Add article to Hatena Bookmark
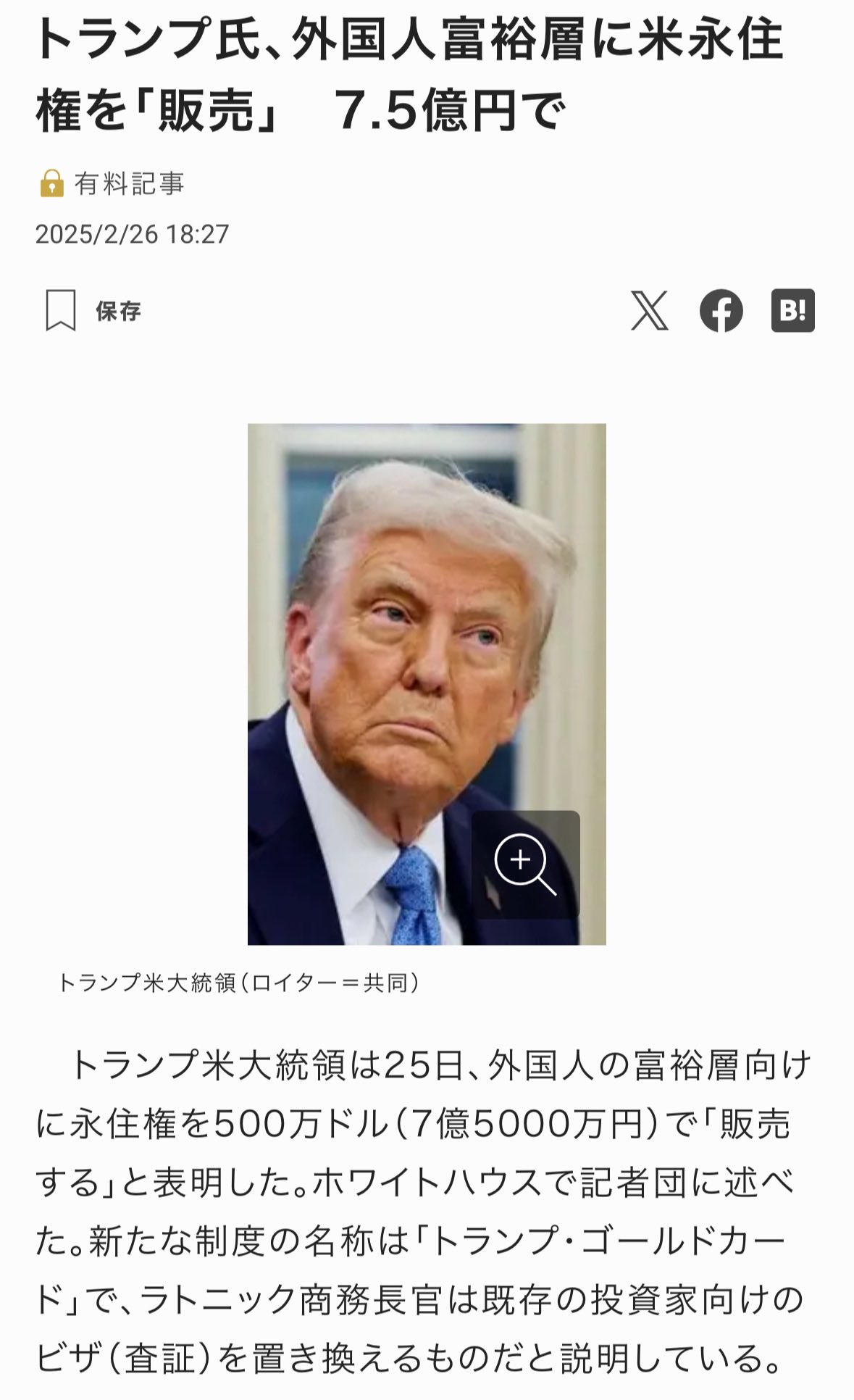This screenshot has width=854, height=1400. click(792, 311)
